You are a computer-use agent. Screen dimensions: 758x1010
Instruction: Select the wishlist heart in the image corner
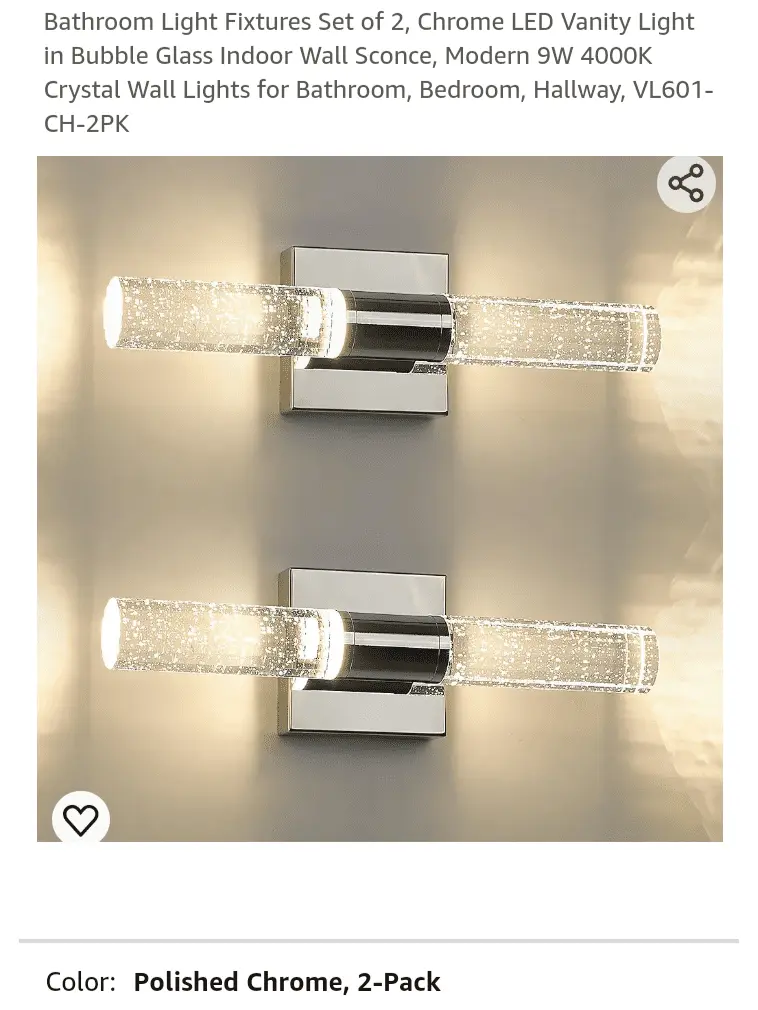[x=80, y=818]
